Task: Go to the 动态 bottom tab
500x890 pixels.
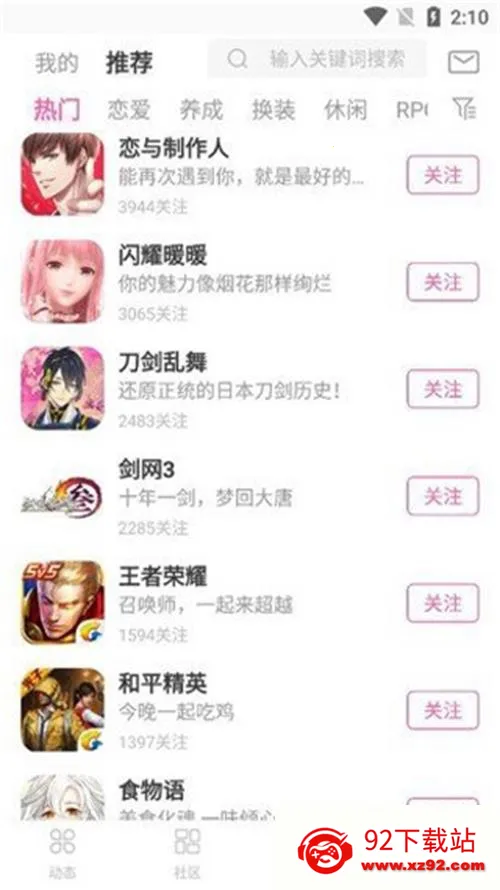Action: [x=62, y=853]
